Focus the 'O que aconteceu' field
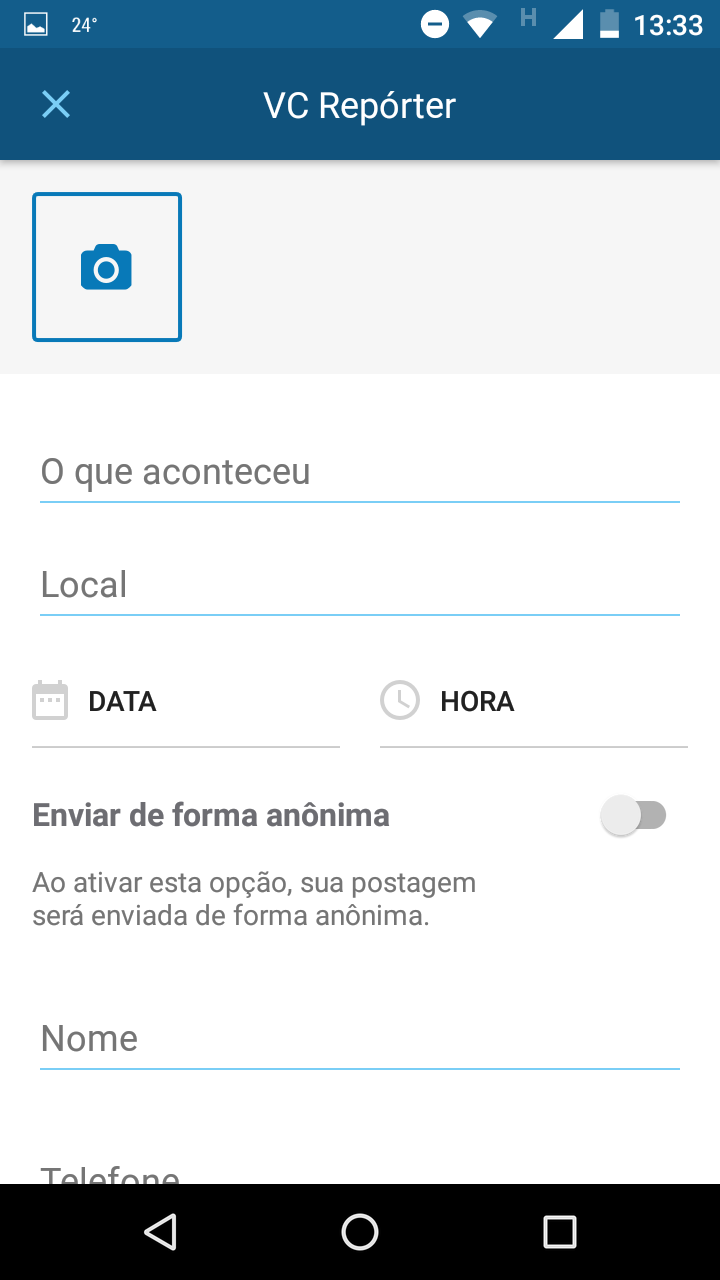The image size is (720, 1280). (360, 472)
